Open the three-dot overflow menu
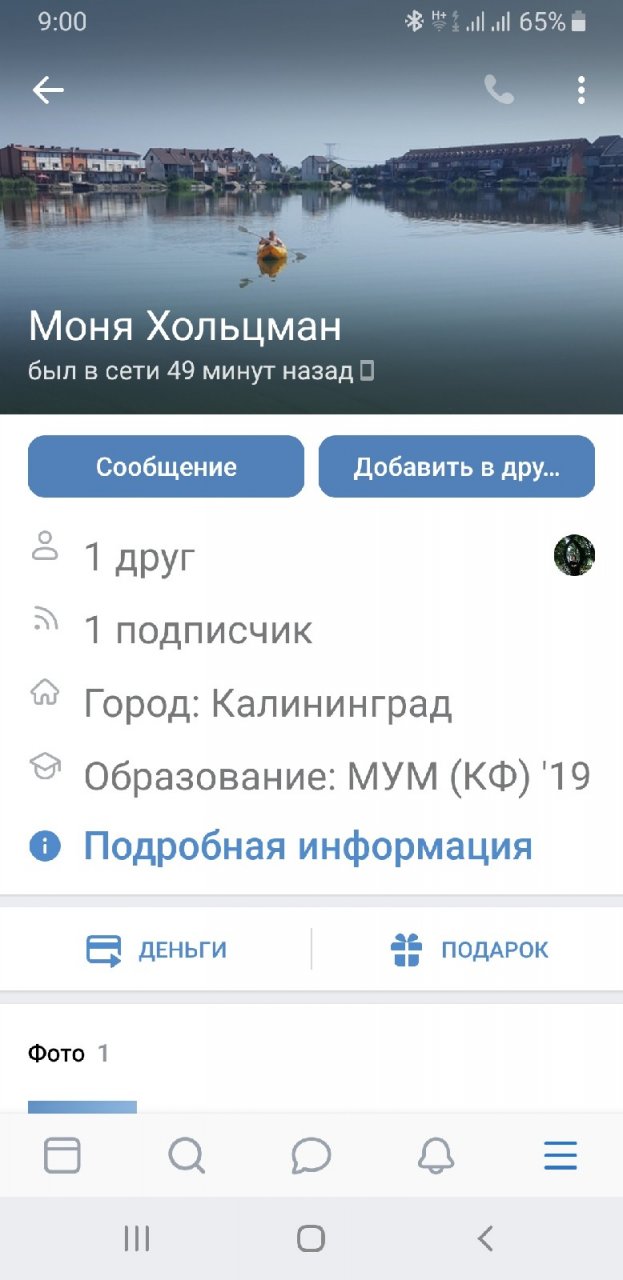 (x=581, y=91)
